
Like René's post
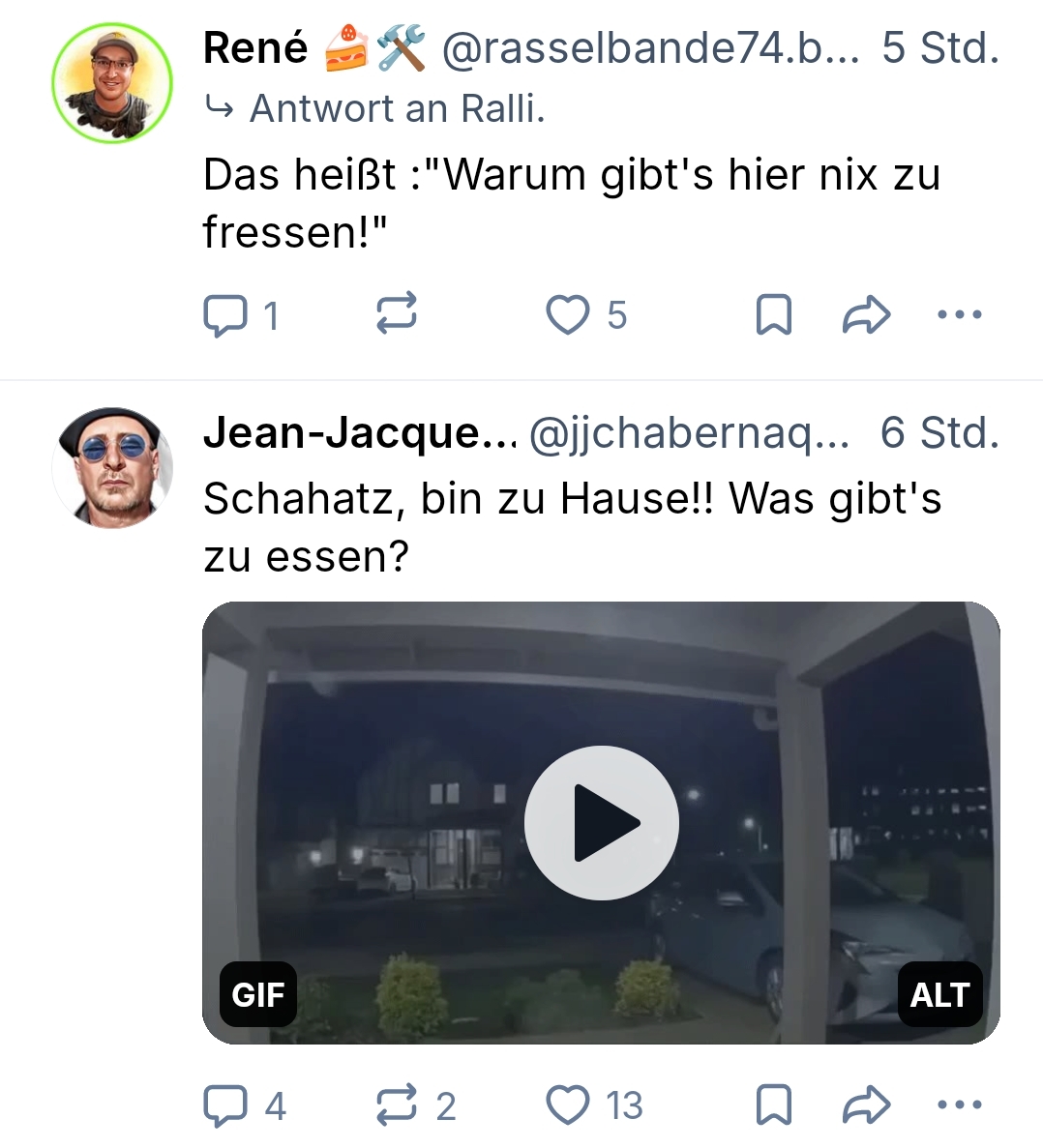568,315
